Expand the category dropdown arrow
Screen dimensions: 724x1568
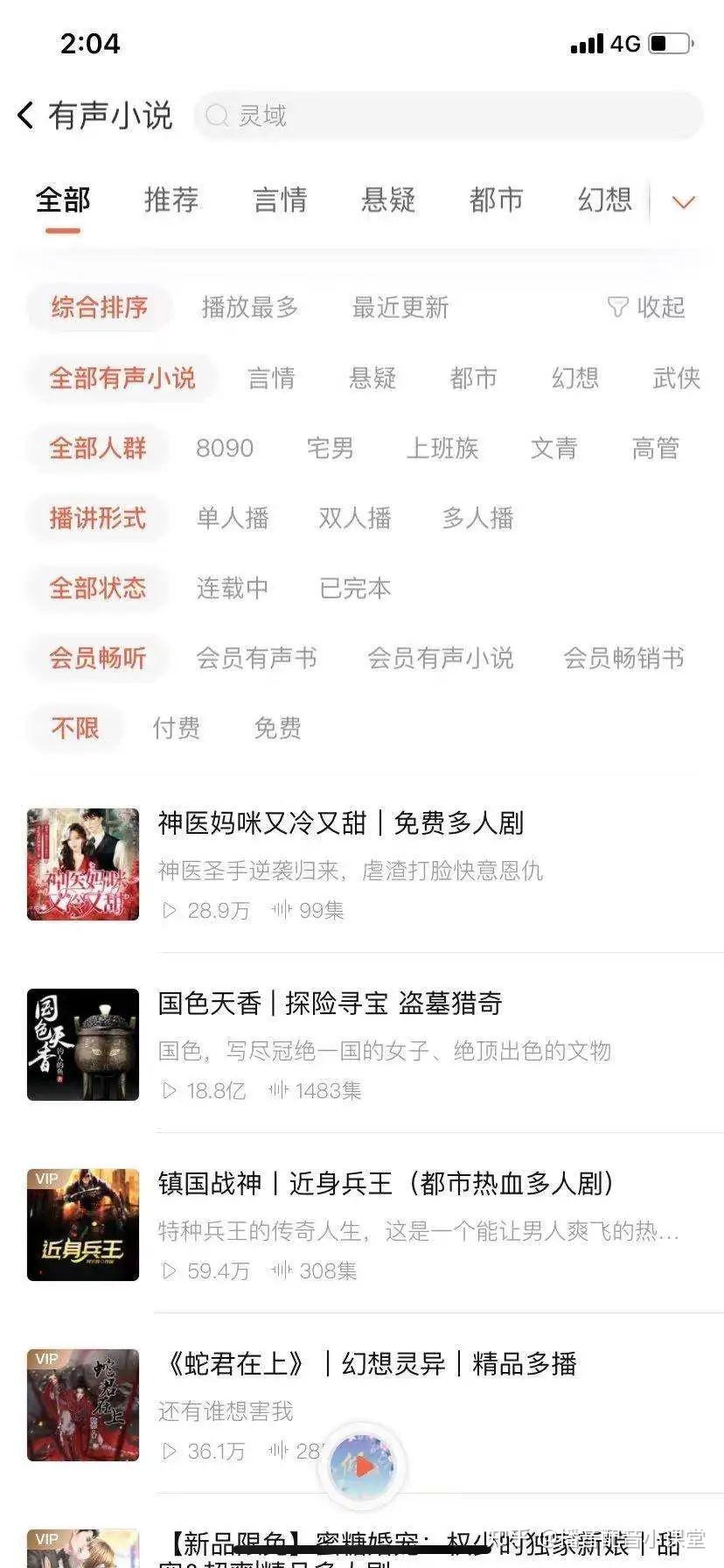pos(683,202)
